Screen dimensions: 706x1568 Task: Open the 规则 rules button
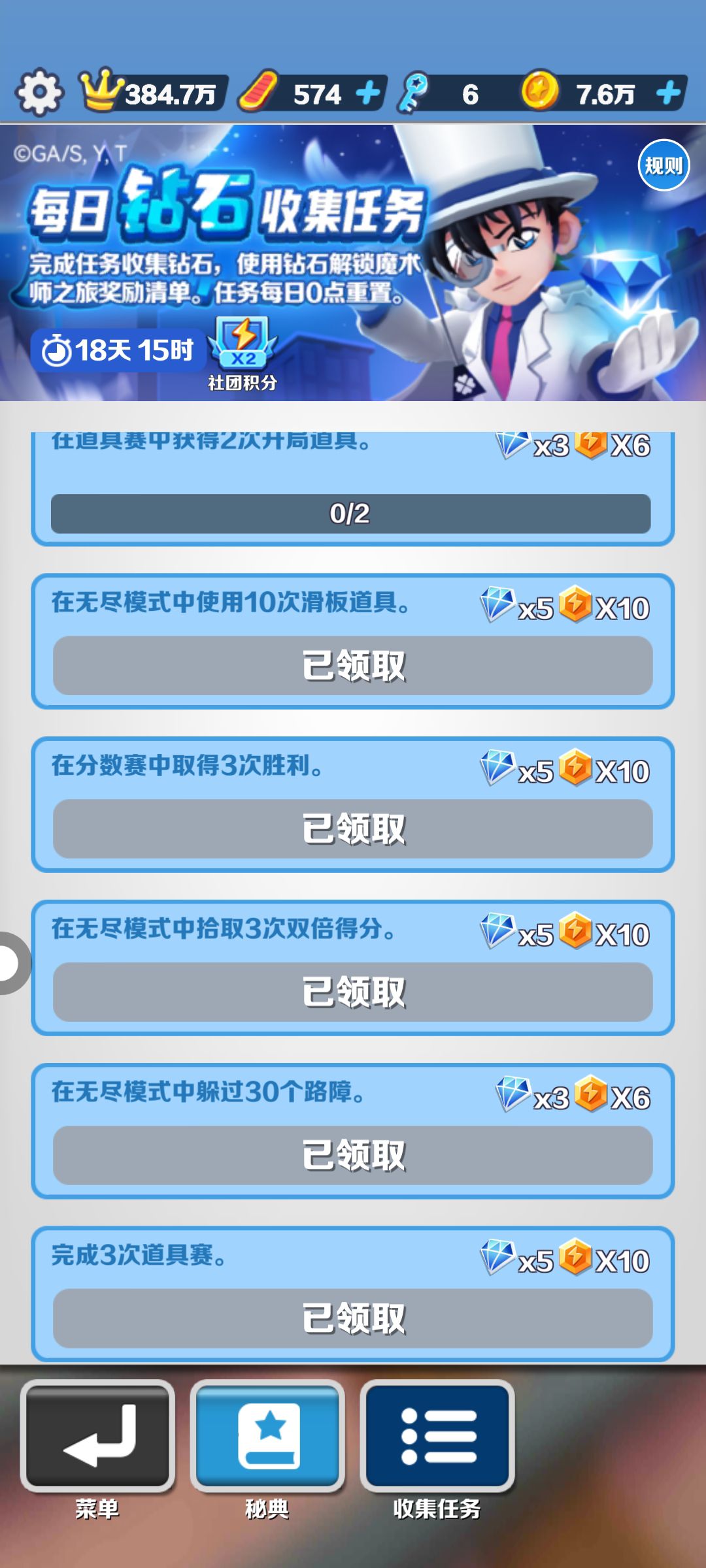(x=664, y=165)
